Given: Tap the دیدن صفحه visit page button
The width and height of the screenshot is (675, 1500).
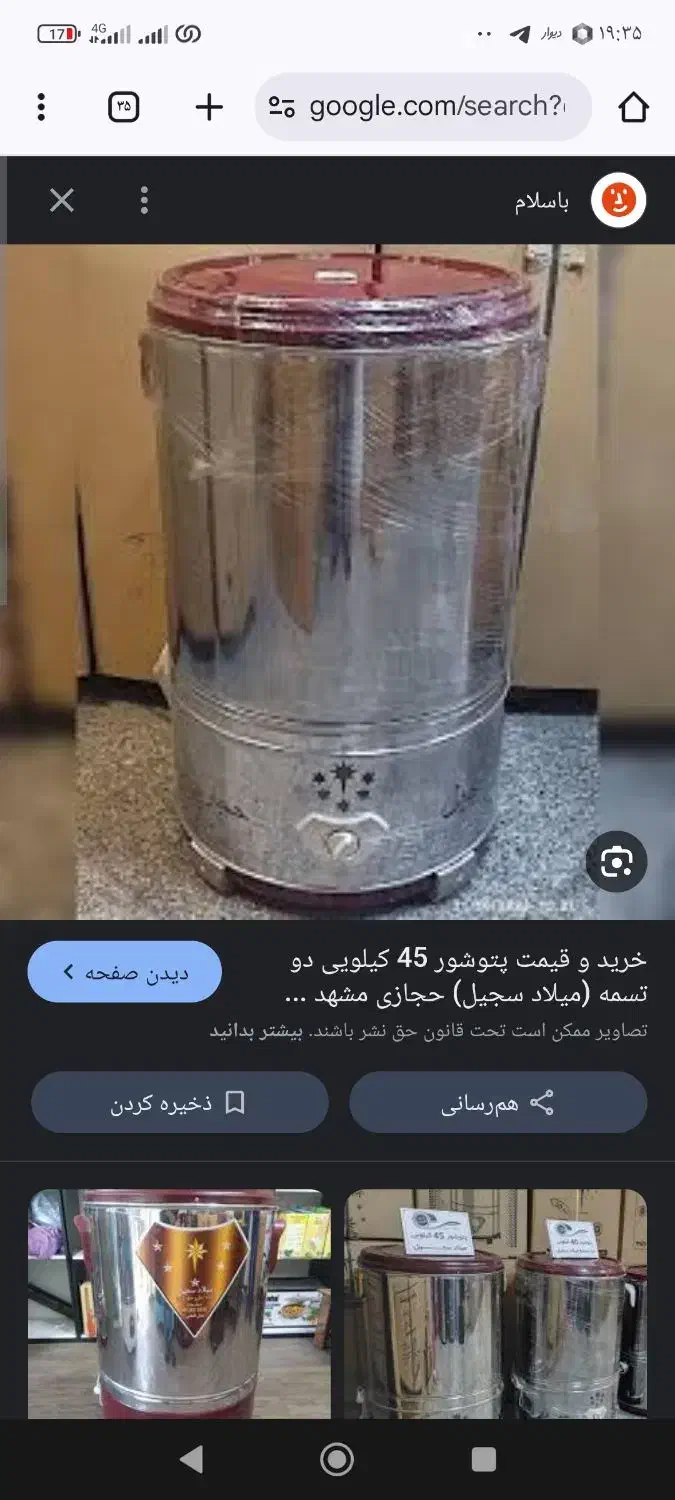Looking at the screenshot, I should pyautogui.click(x=125, y=972).
